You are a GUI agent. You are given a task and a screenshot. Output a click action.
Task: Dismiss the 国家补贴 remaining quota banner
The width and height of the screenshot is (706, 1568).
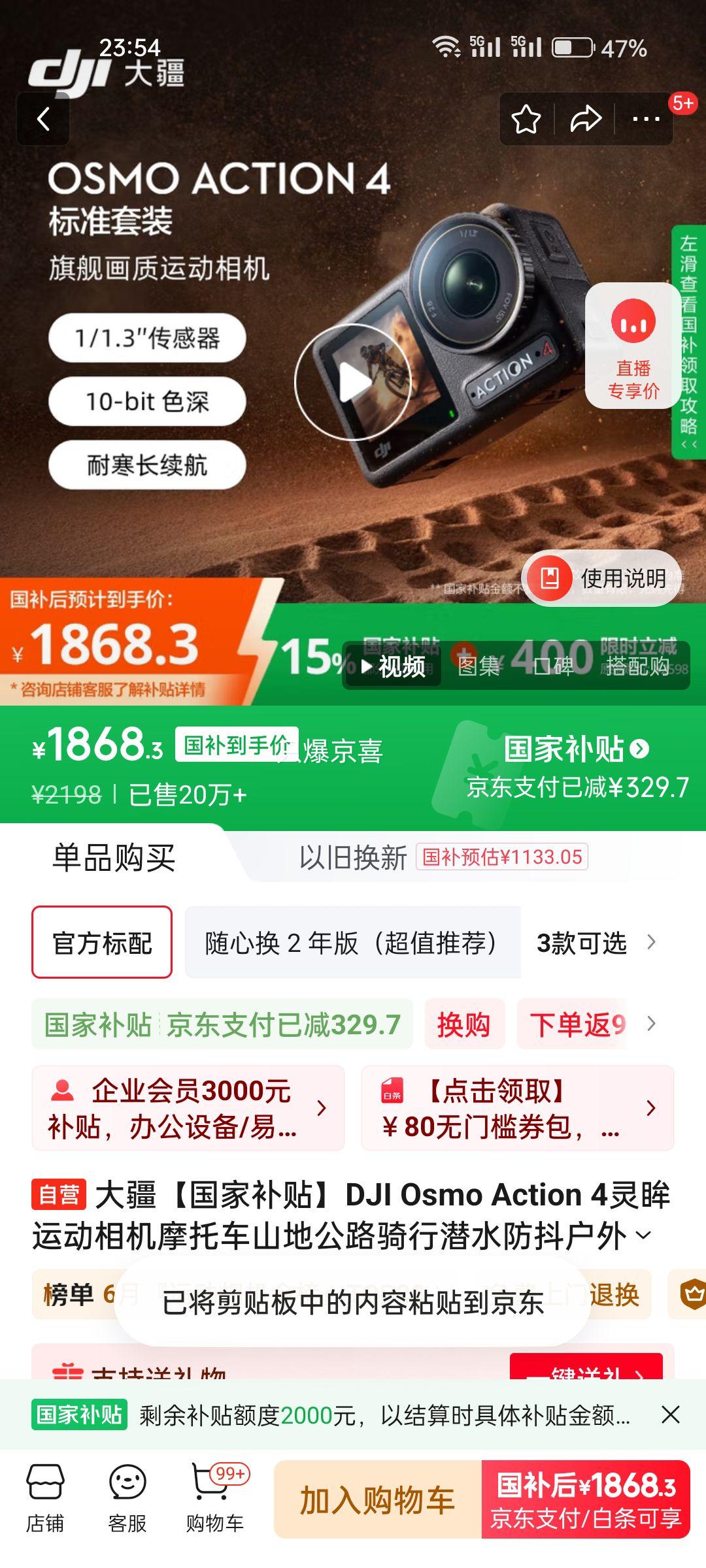pyautogui.click(x=670, y=1415)
